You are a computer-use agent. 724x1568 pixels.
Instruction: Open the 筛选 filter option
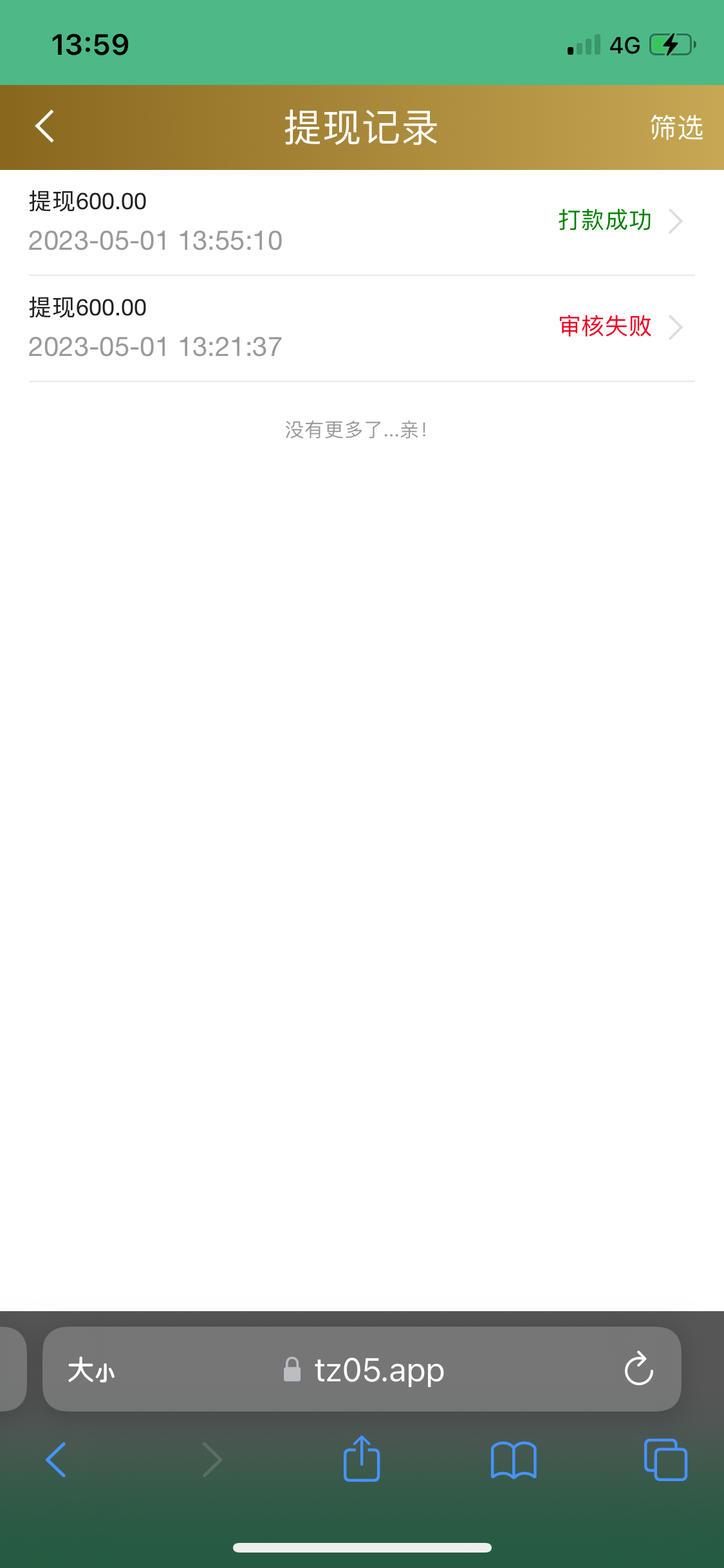(x=676, y=127)
